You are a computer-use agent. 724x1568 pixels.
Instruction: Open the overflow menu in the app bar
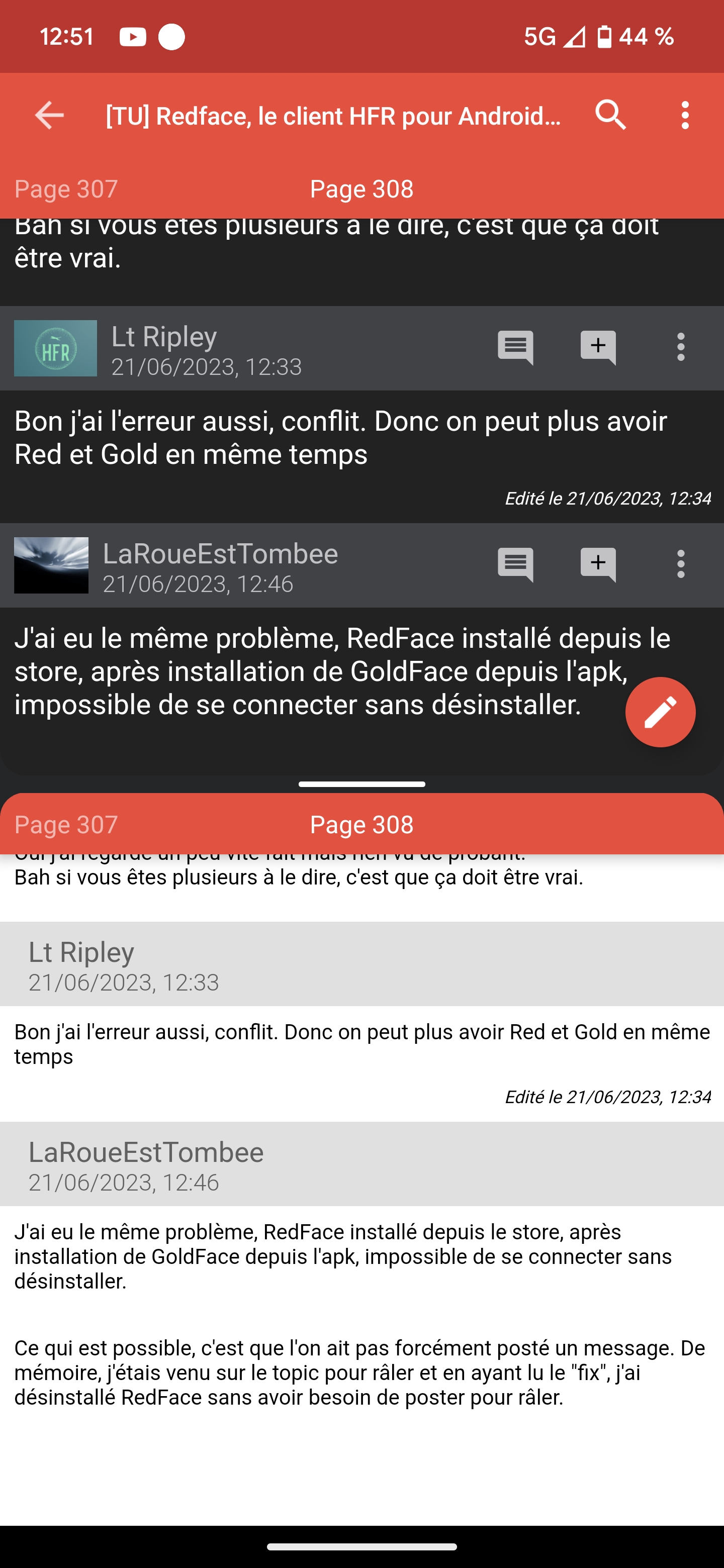tap(685, 115)
